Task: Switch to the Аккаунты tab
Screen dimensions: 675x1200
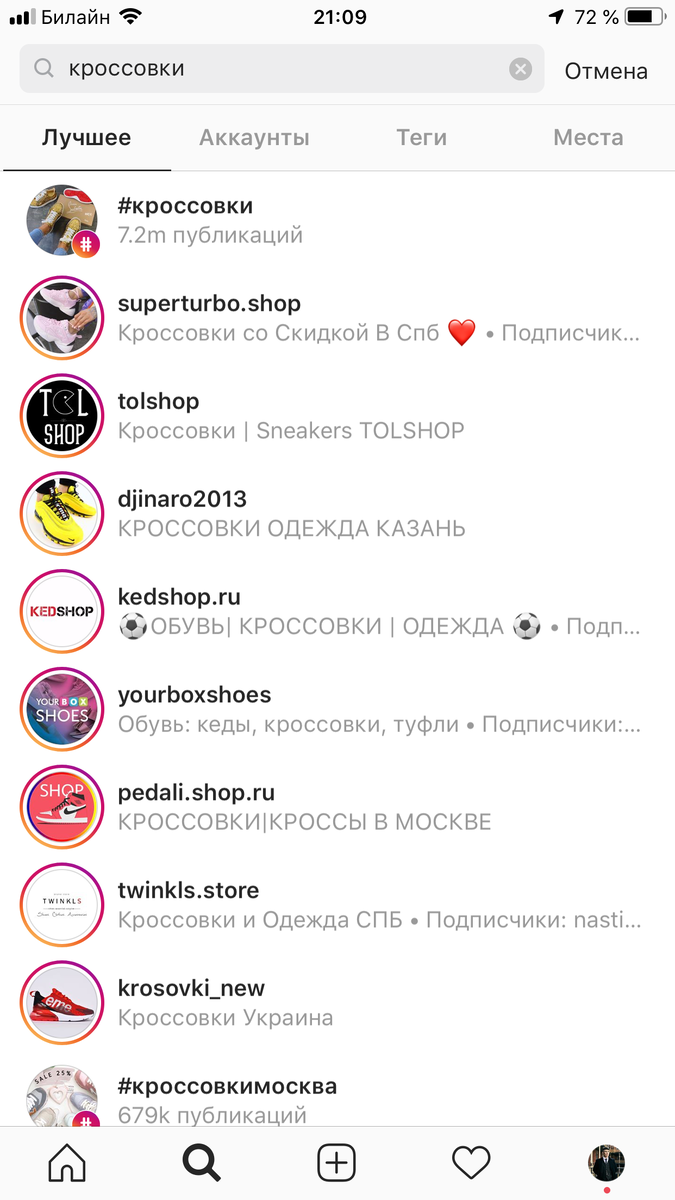Action: [x=254, y=138]
